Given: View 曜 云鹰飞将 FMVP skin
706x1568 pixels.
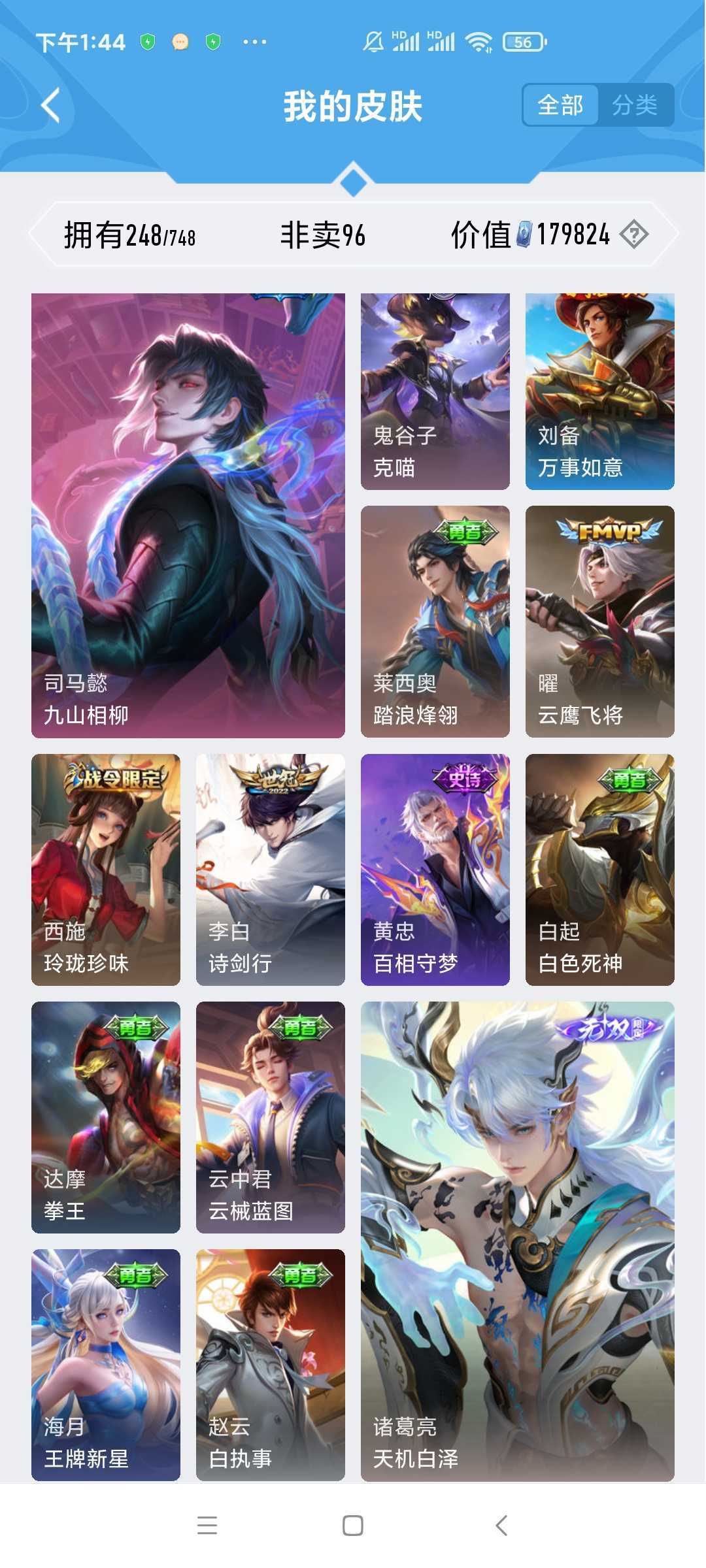Looking at the screenshot, I should tap(599, 621).
